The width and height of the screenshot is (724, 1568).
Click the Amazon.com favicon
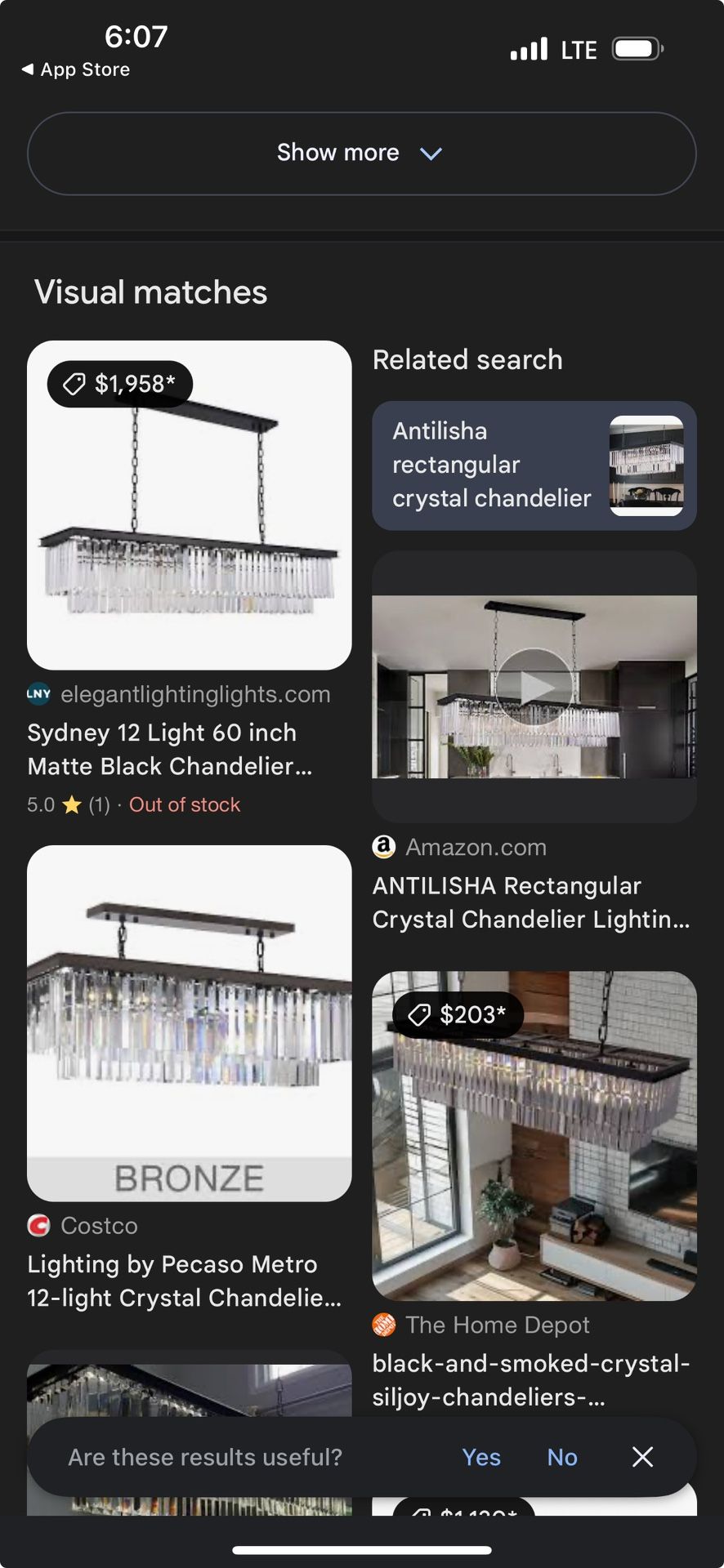(x=384, y=847)
